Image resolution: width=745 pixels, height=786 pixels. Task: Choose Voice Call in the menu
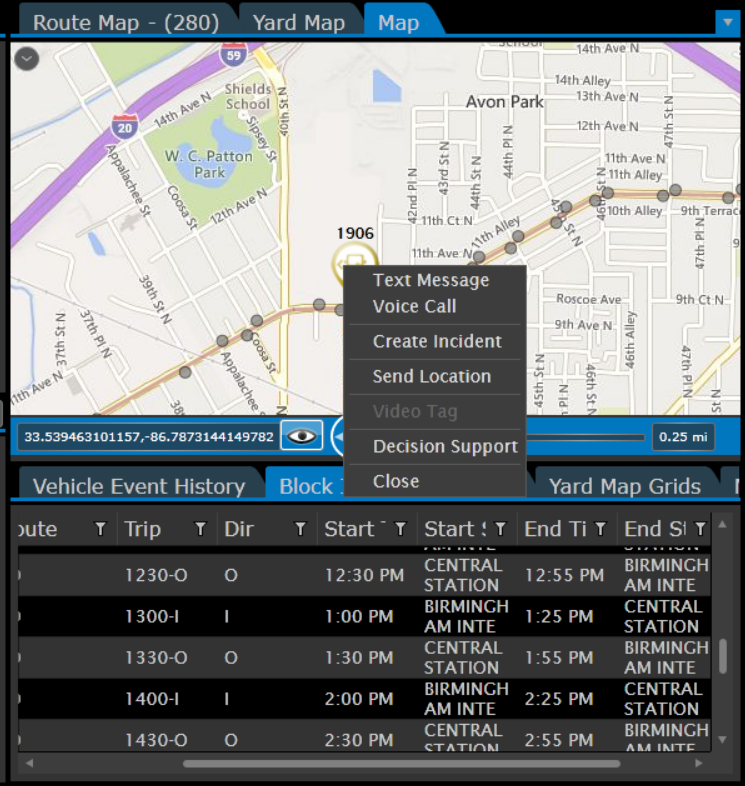tap(414, 307)
